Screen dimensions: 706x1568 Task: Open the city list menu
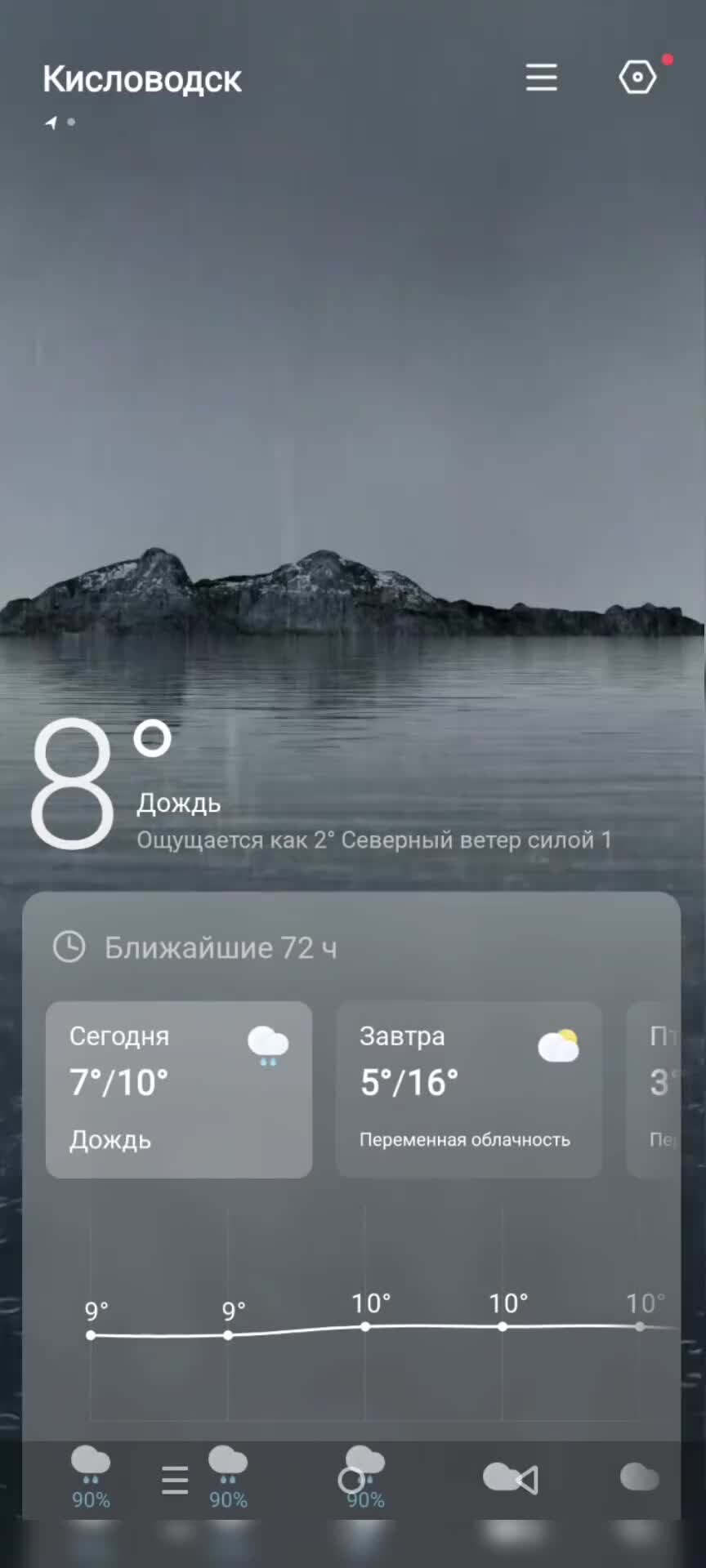541,78
